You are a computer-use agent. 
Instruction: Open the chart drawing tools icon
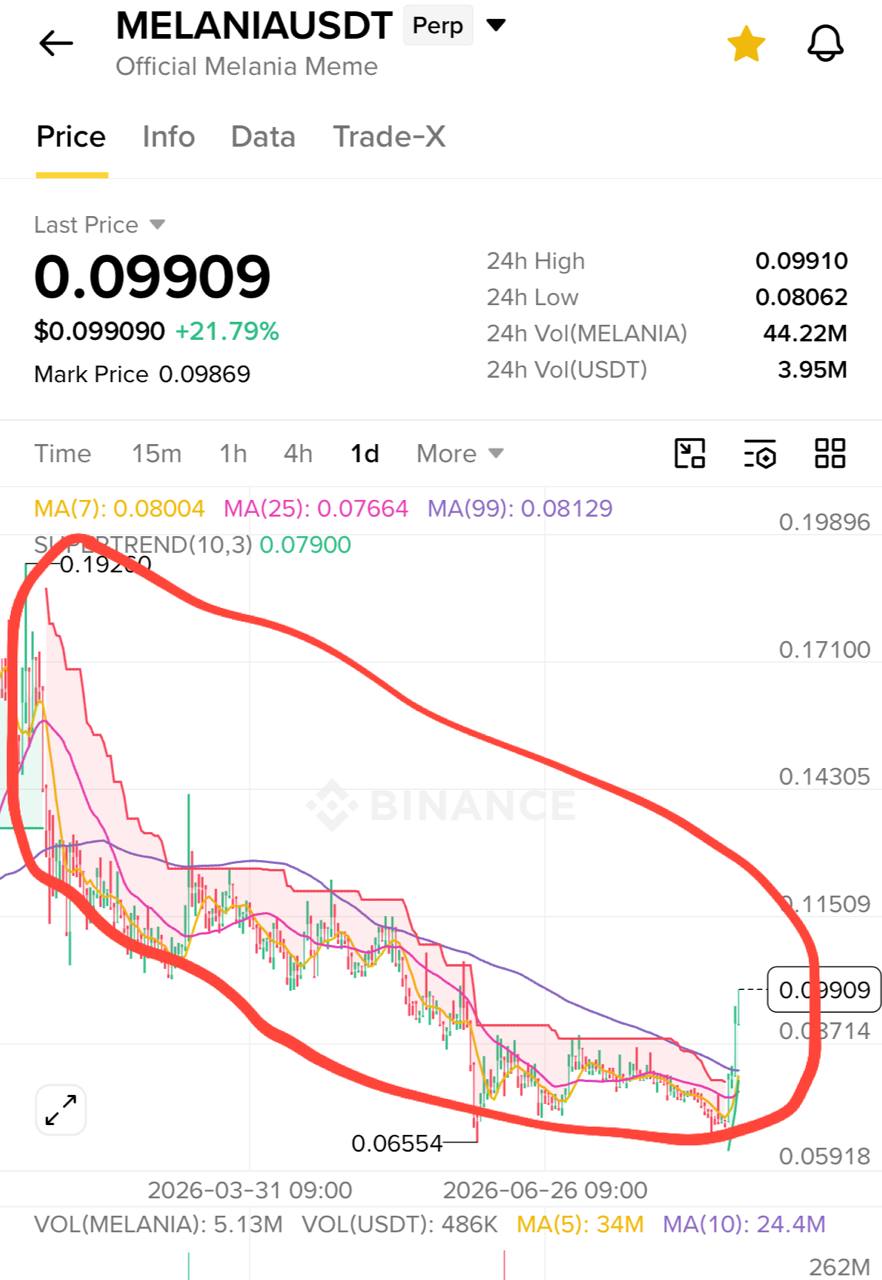(690, 453)
